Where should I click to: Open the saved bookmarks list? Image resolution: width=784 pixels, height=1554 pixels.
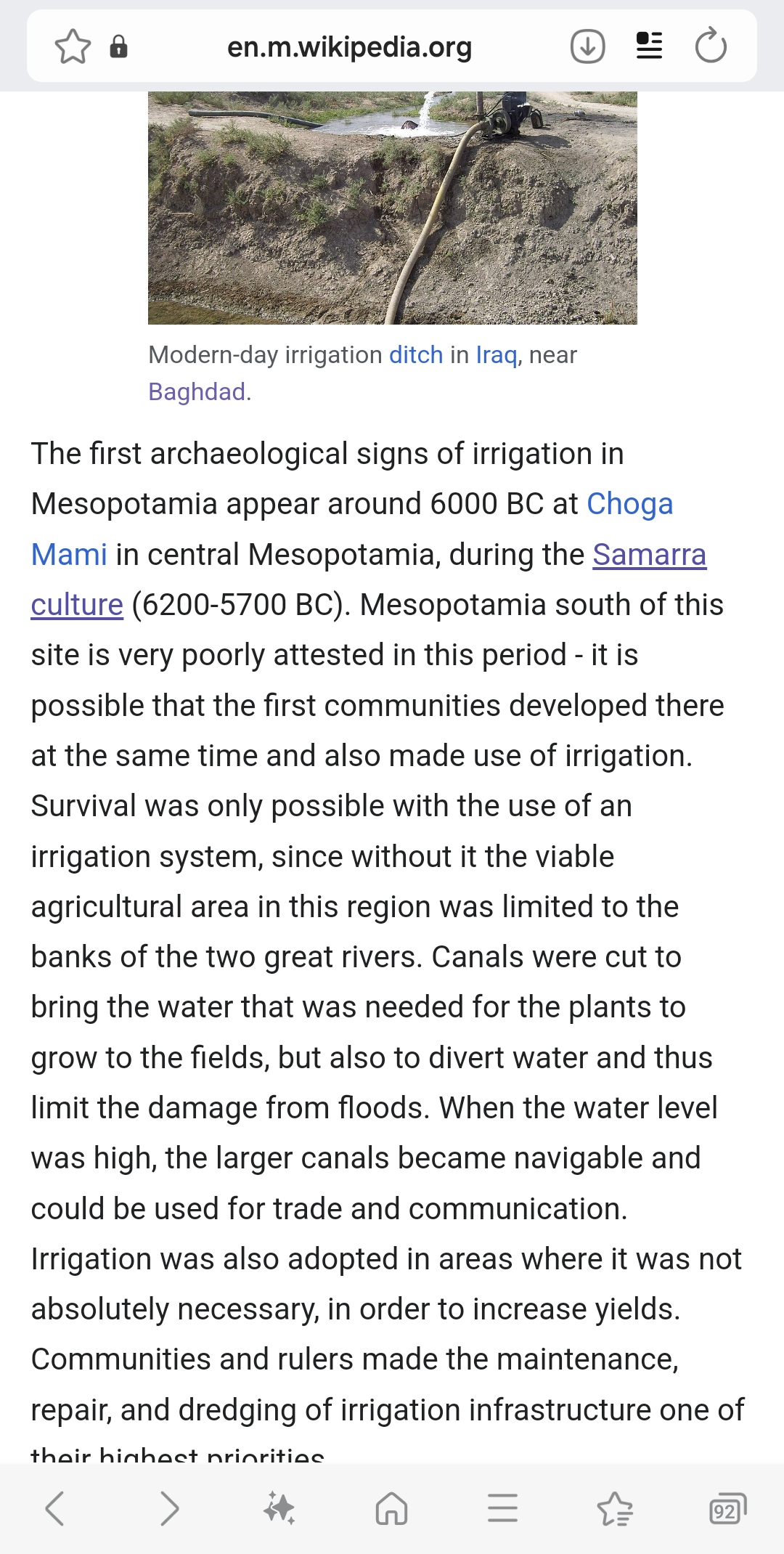(x=615, y=1508)
